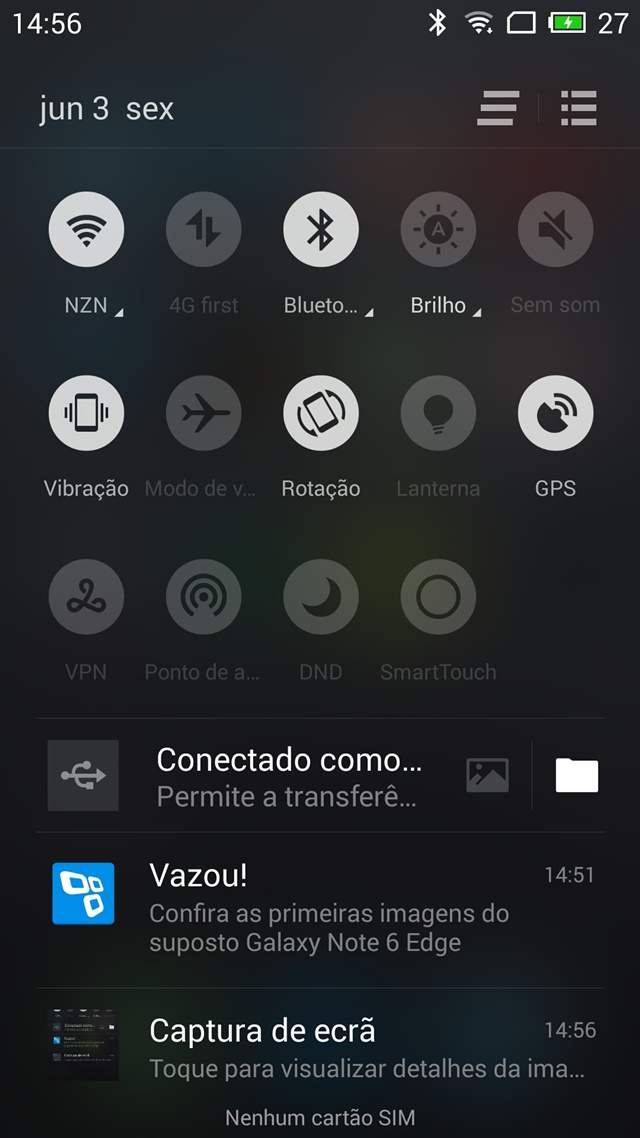Image resolution: width=640 pixels, height=1138 pixels.
Task: Enable DND do not disturb
Action: coord(321,597)
